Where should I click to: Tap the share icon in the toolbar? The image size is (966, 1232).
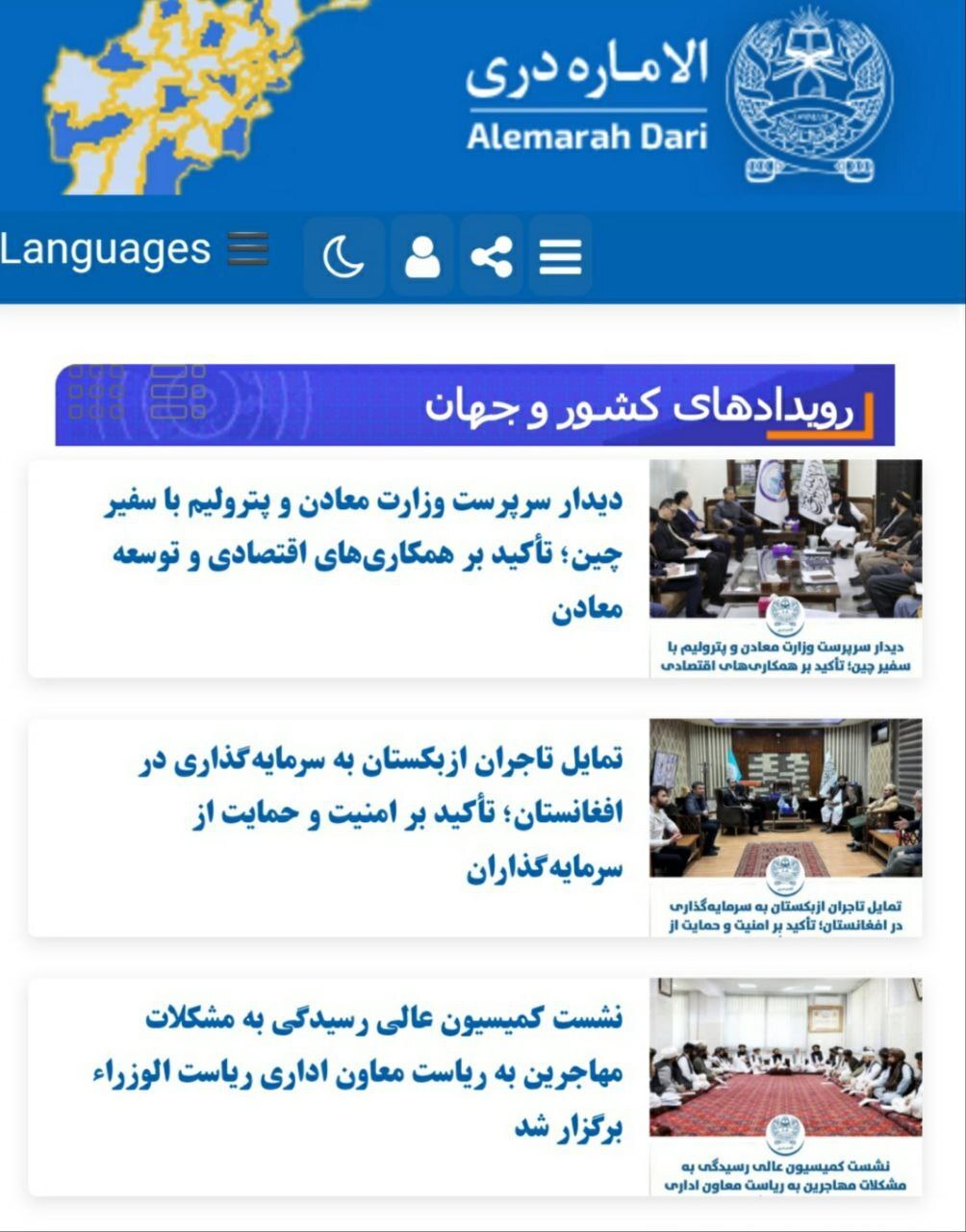tap(491, 257)
